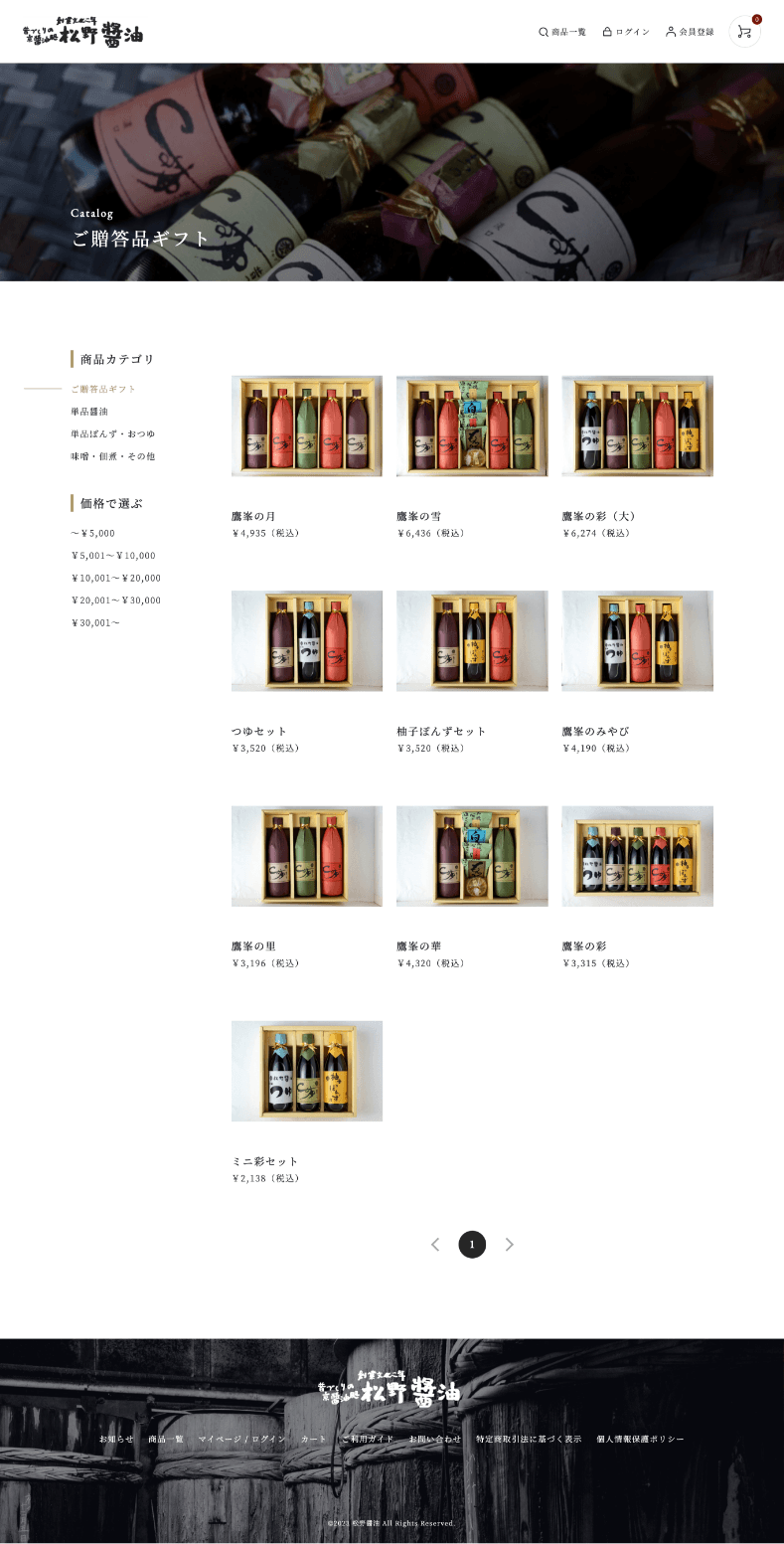Select 単品ぽんず・おつゆ category
This screenshot has width=784, height=1544.
(112, 434)
